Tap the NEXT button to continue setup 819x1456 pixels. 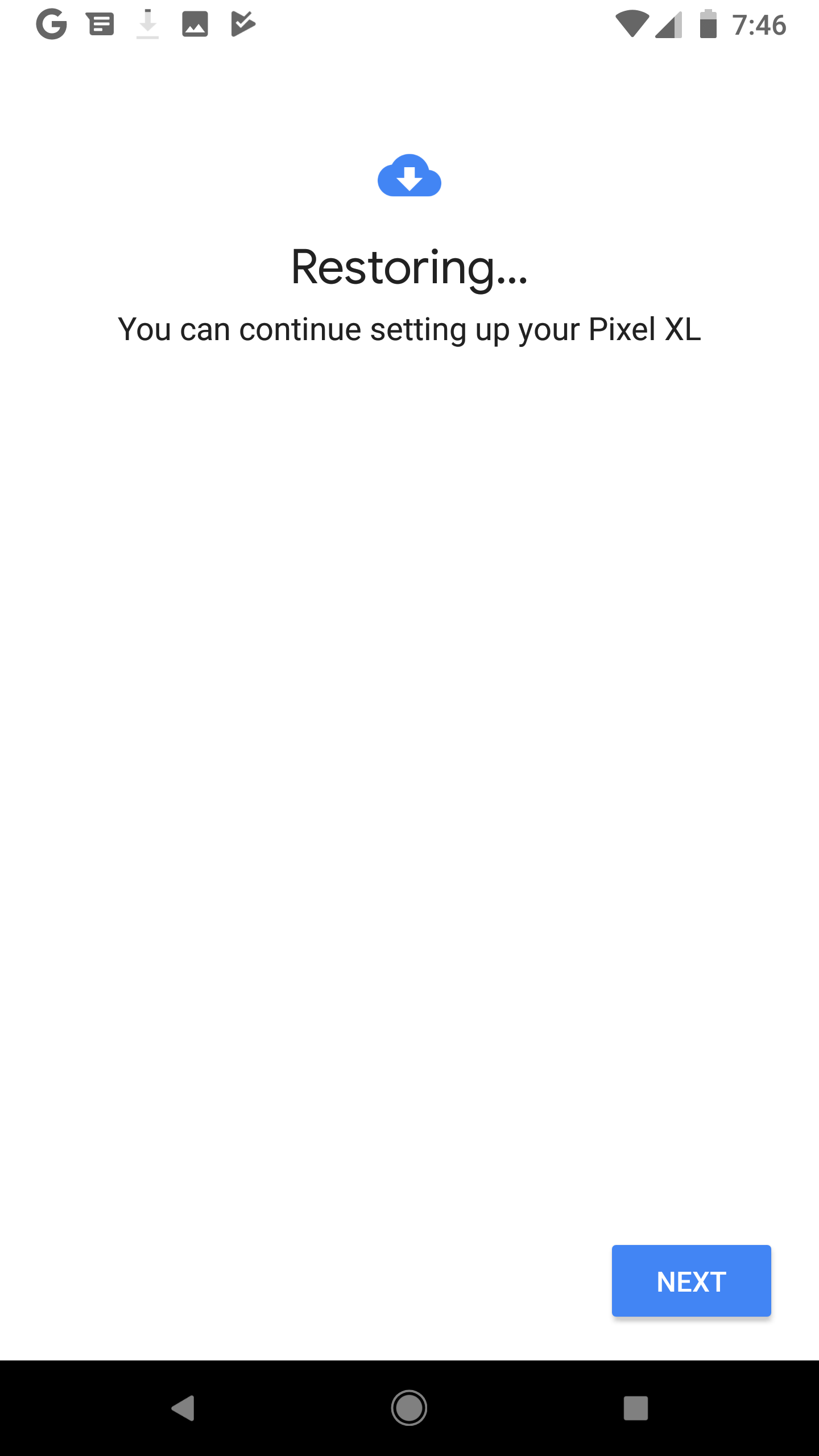(691, 1281)
